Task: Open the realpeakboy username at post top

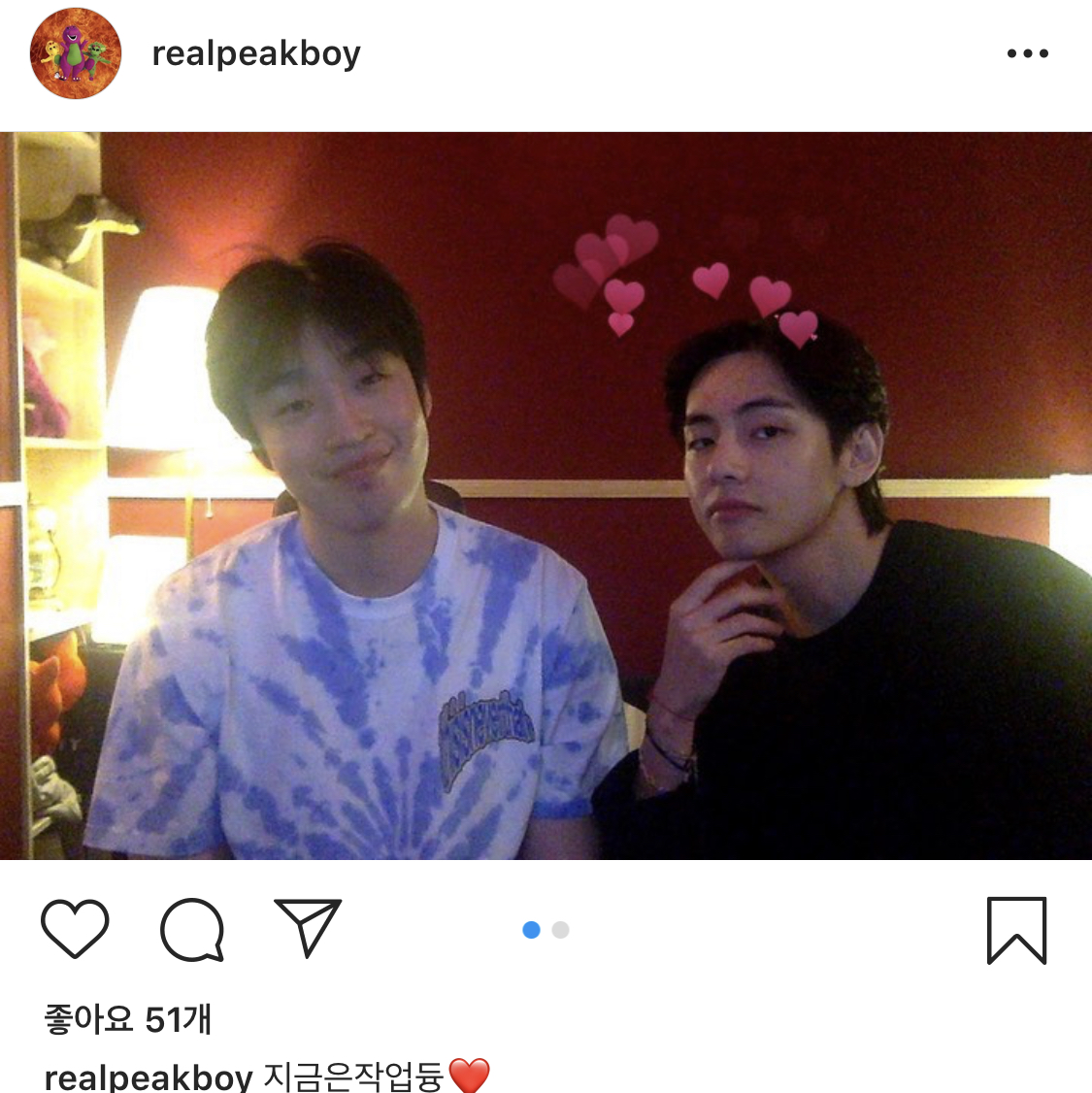Action: coord(256,53)
